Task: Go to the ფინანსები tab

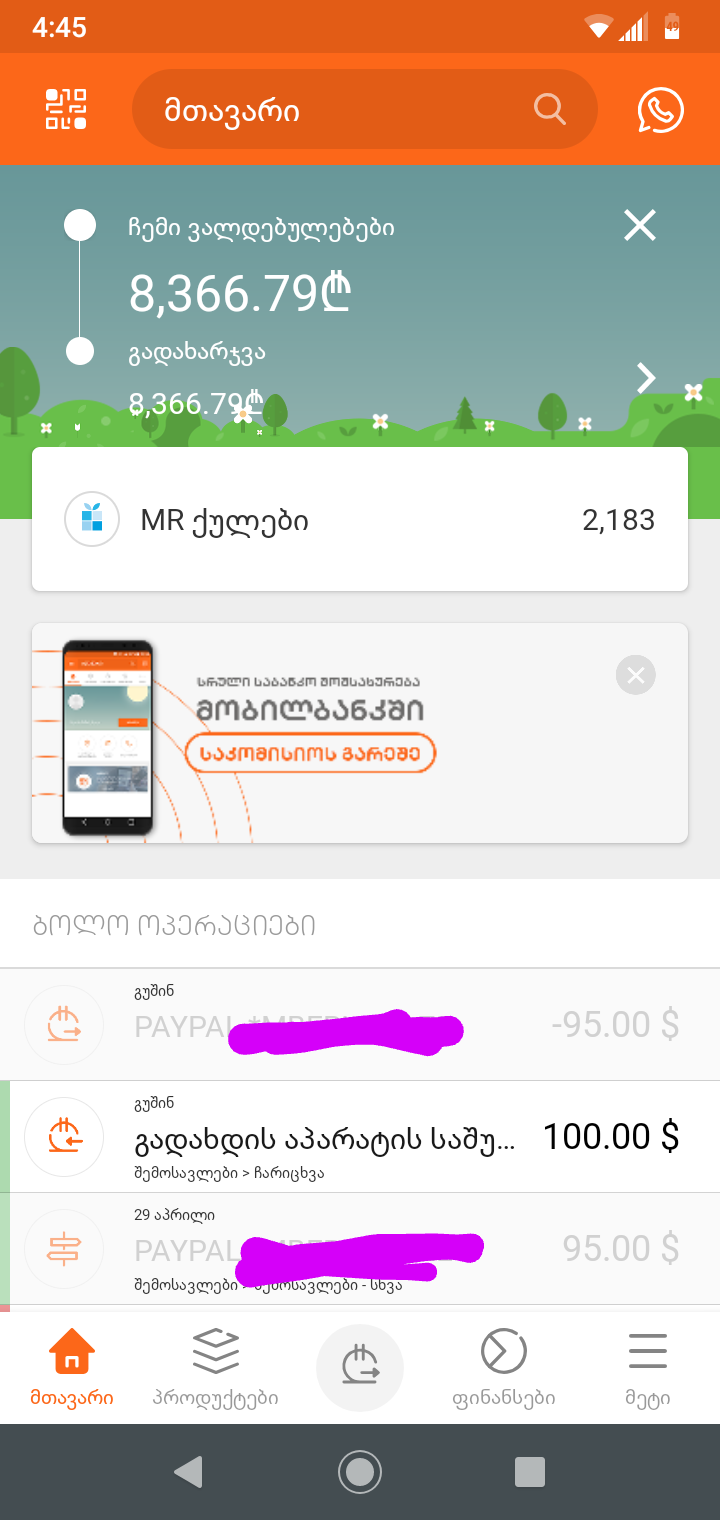Action: point(504,1366)
